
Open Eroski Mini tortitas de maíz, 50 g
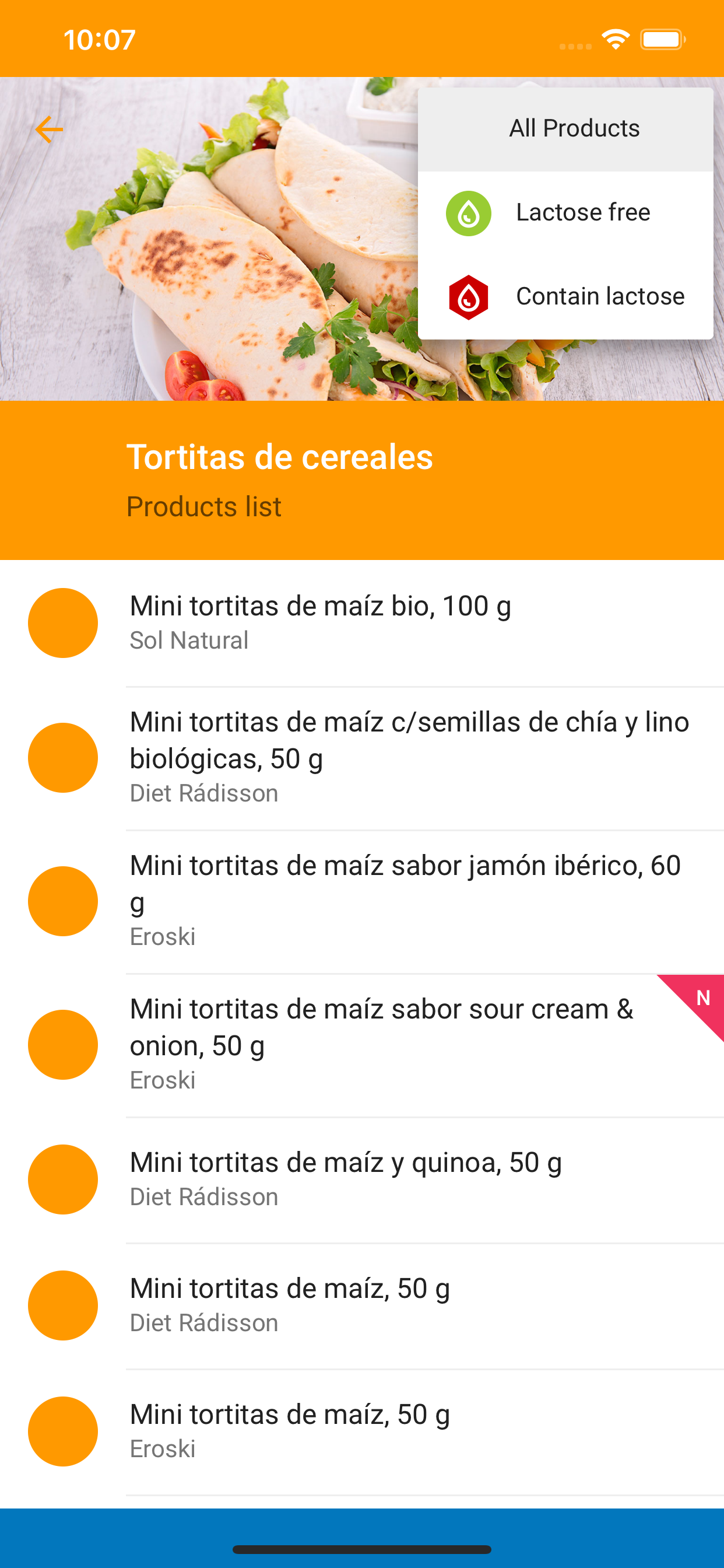tap(362, 1431)
